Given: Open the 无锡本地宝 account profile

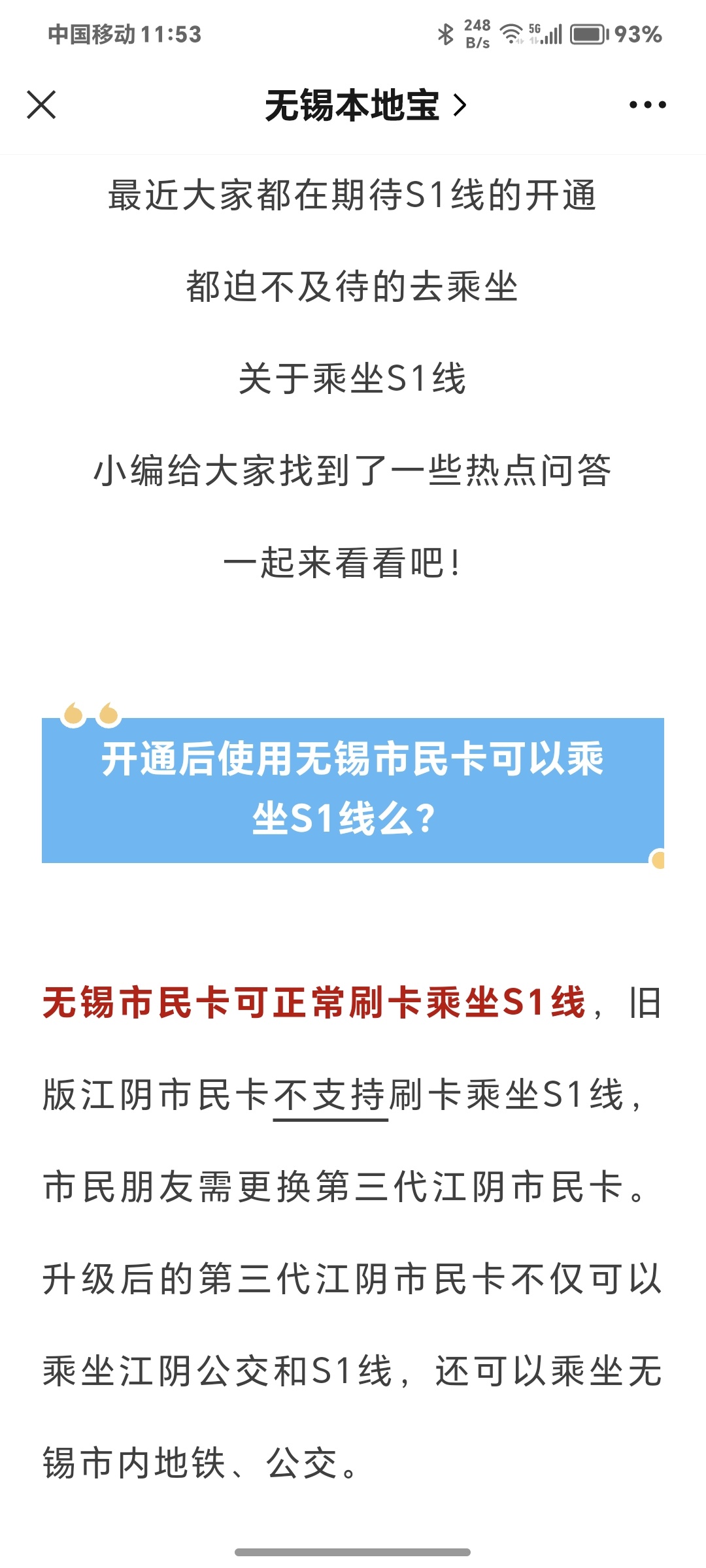Looking at the screenshot, I should click(365, 105).
